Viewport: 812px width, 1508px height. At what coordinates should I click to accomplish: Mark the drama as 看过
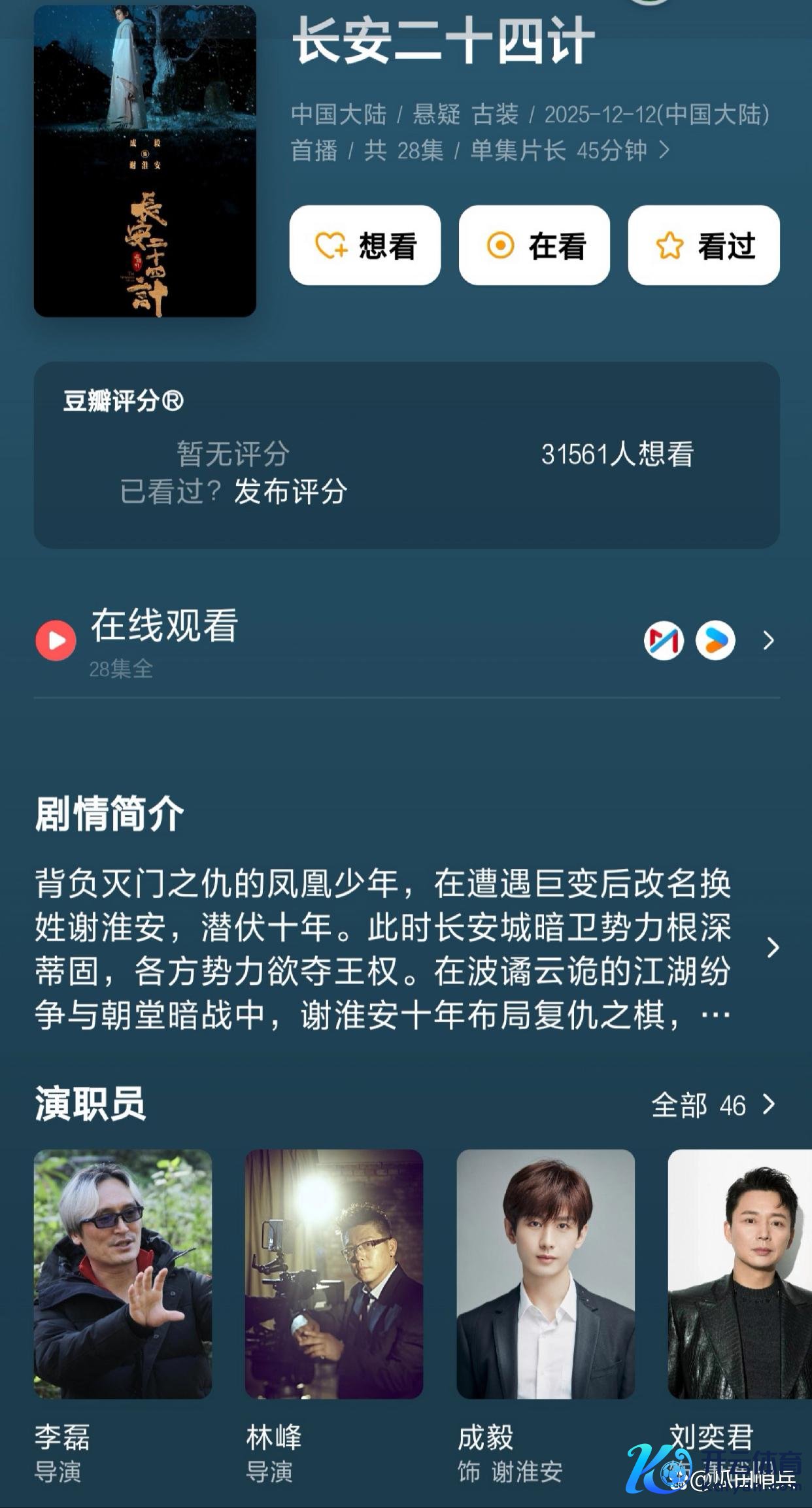pos(703,246)
